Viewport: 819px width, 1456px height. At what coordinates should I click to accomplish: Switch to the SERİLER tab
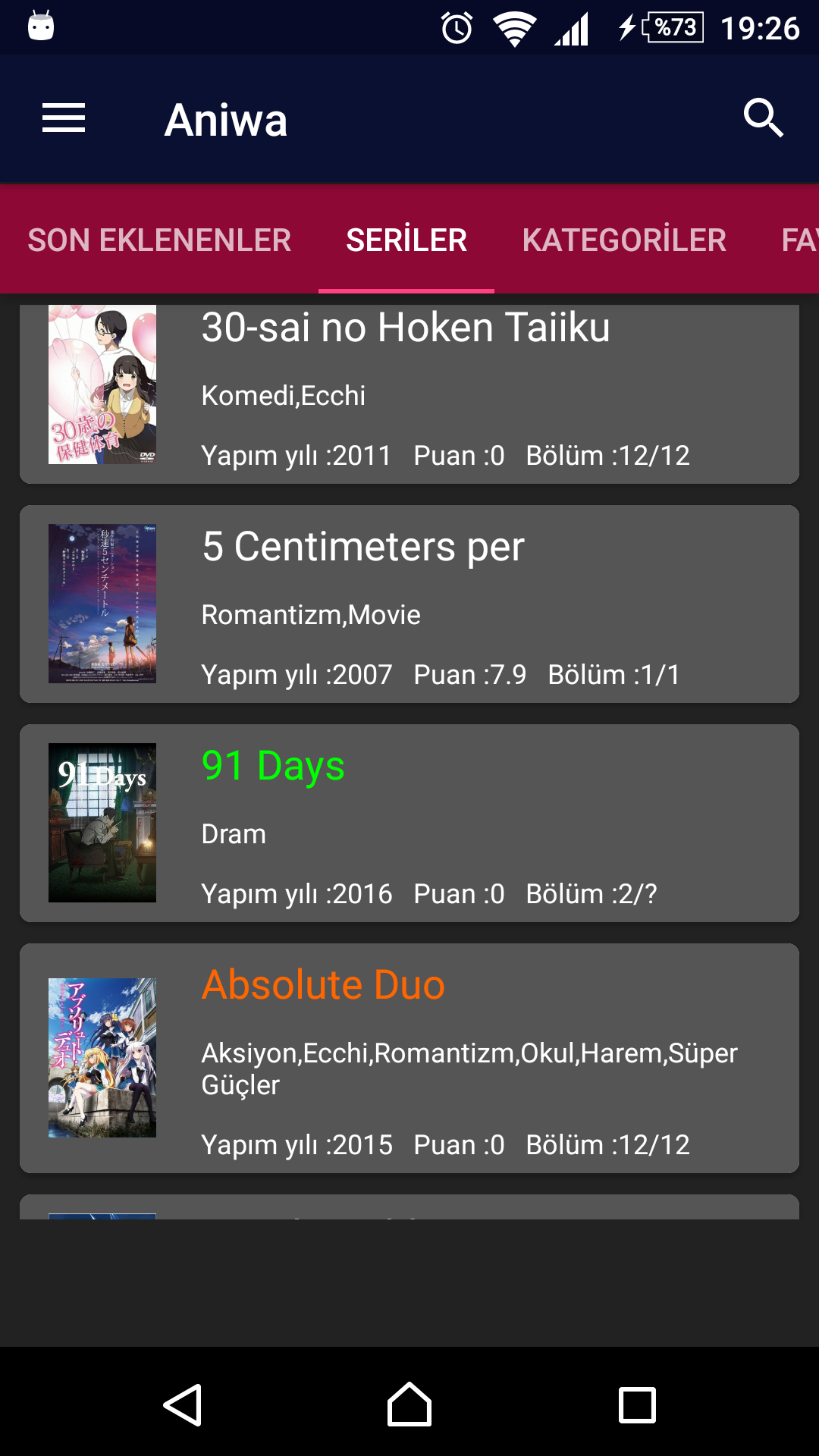click(x=406, y=240)
